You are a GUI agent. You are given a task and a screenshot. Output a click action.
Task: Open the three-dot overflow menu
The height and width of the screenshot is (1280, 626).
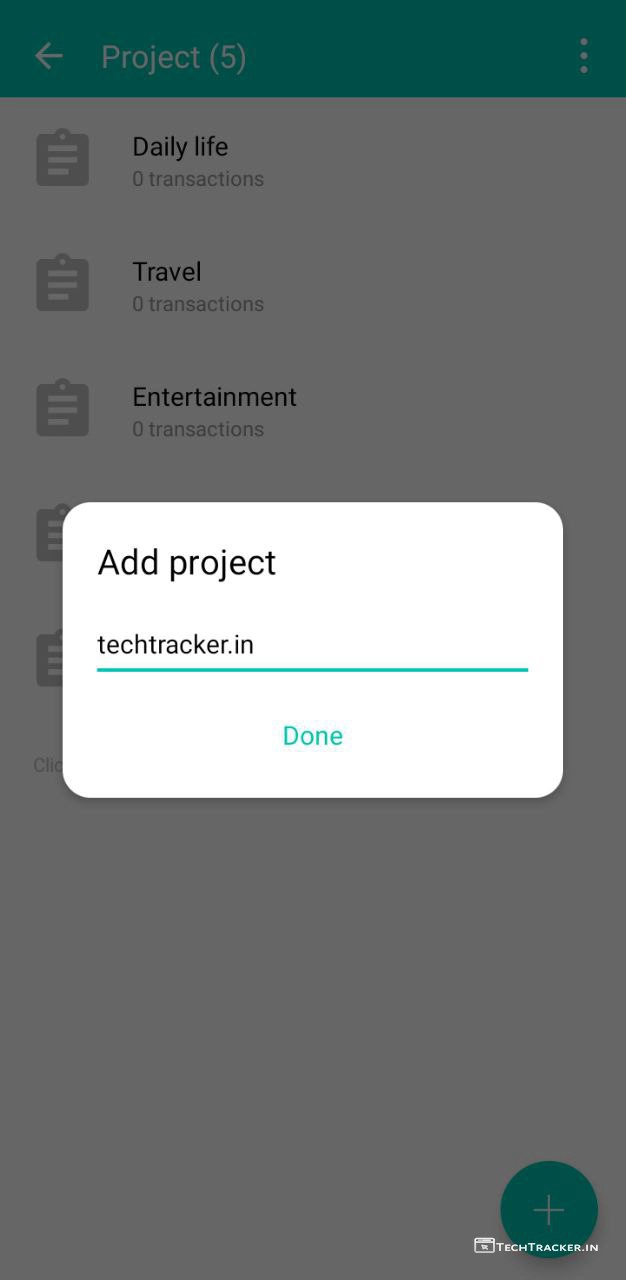[583, 56]
